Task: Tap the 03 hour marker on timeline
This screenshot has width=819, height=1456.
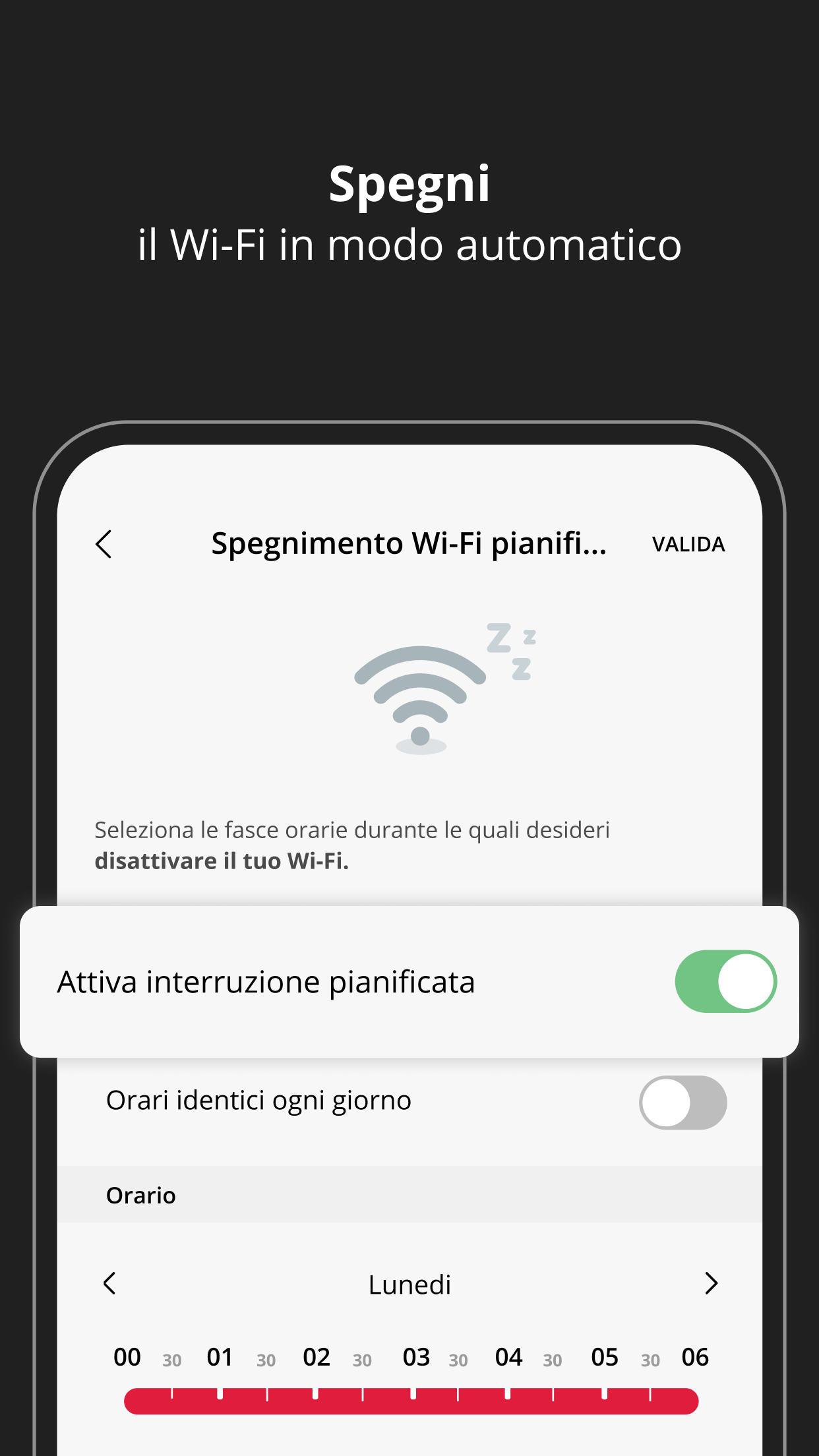Action: pos(417,1357)
